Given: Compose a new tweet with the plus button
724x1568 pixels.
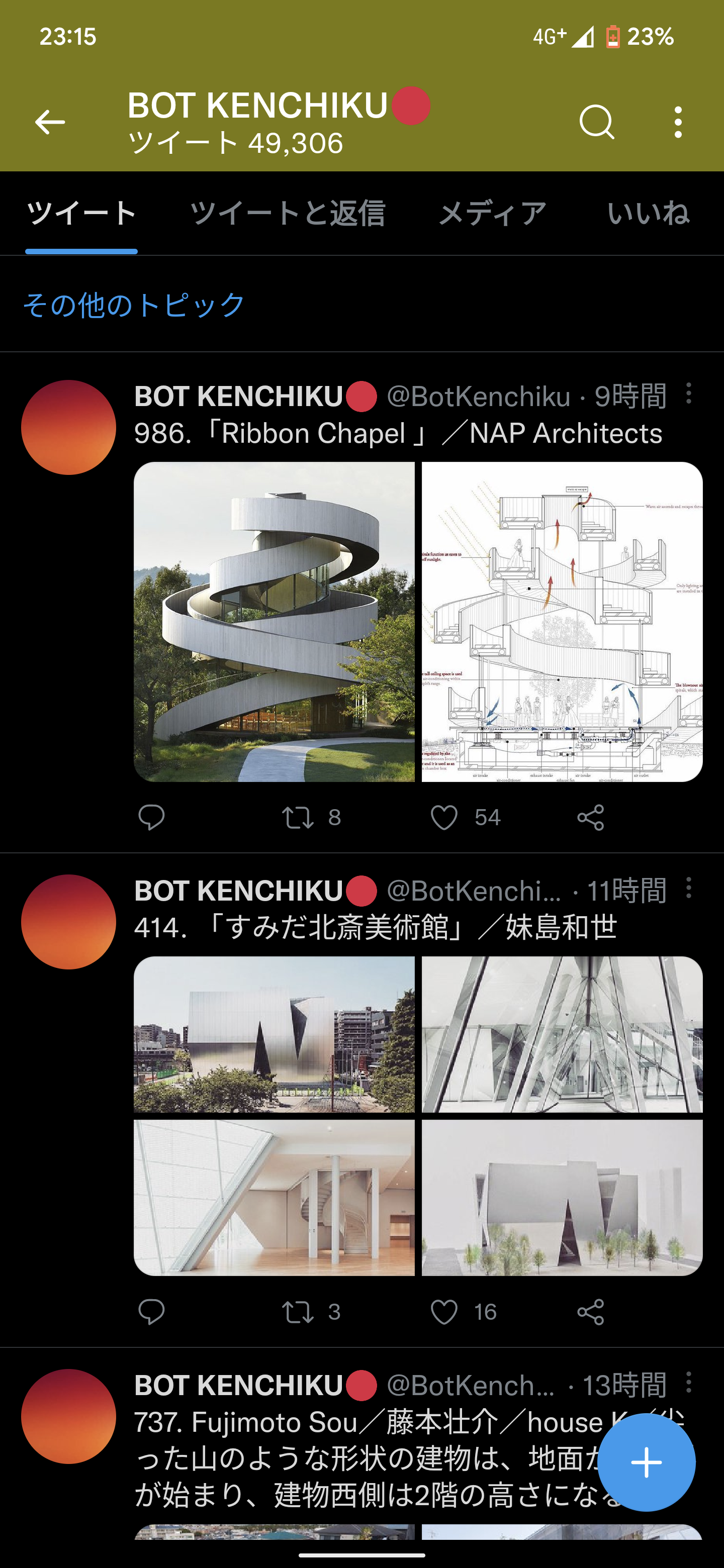Looking at the screenshot, I should 646,1462.
